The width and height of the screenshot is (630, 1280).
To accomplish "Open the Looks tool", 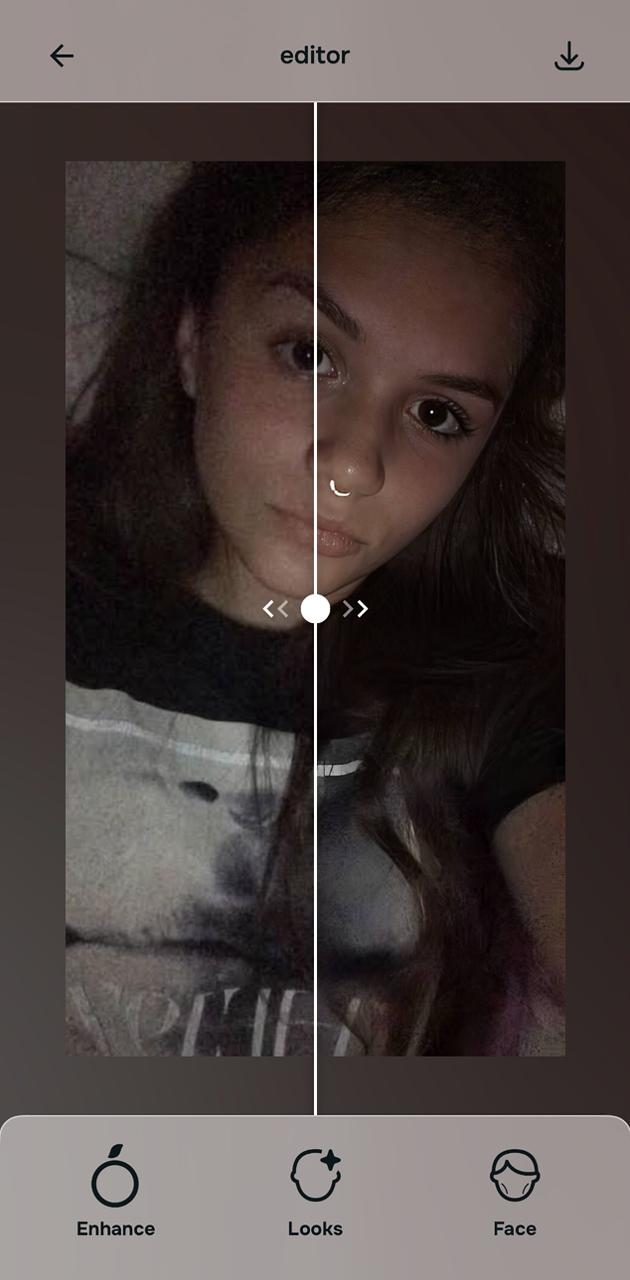I will (x=315, y=1192).
